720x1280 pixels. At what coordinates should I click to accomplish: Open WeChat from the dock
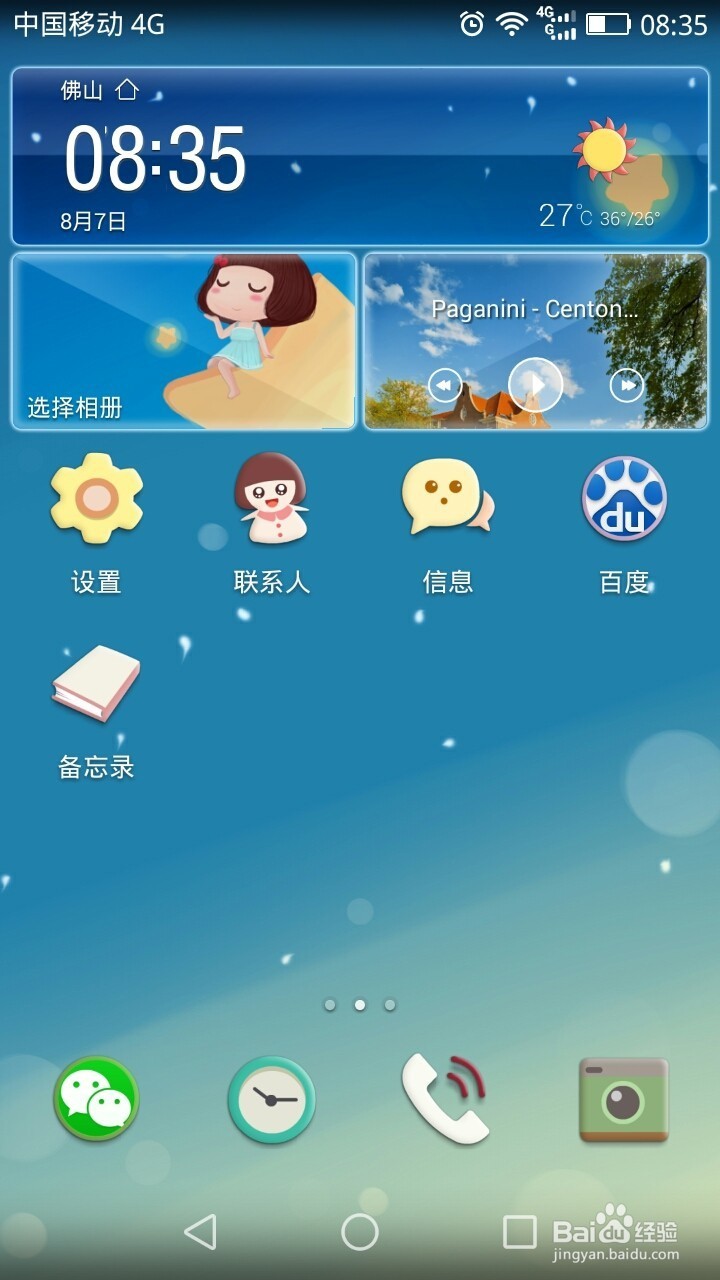tap(93, 1100)
